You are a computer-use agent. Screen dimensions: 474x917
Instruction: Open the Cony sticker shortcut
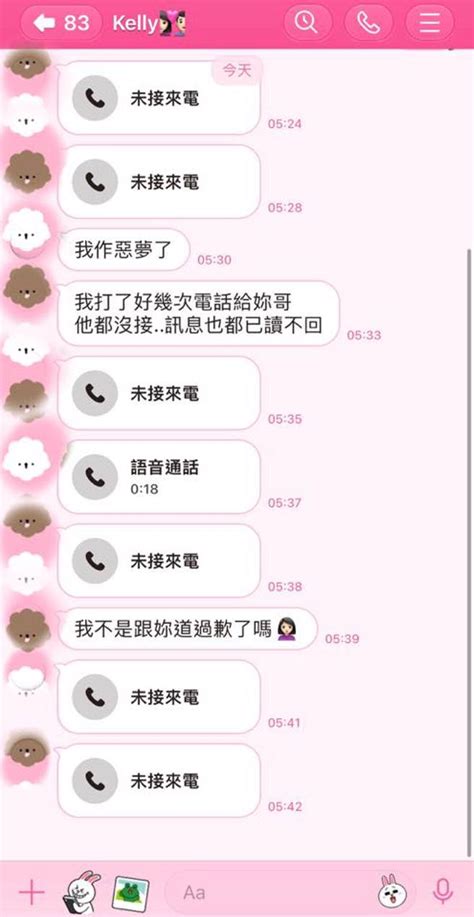tap(82, 892)
